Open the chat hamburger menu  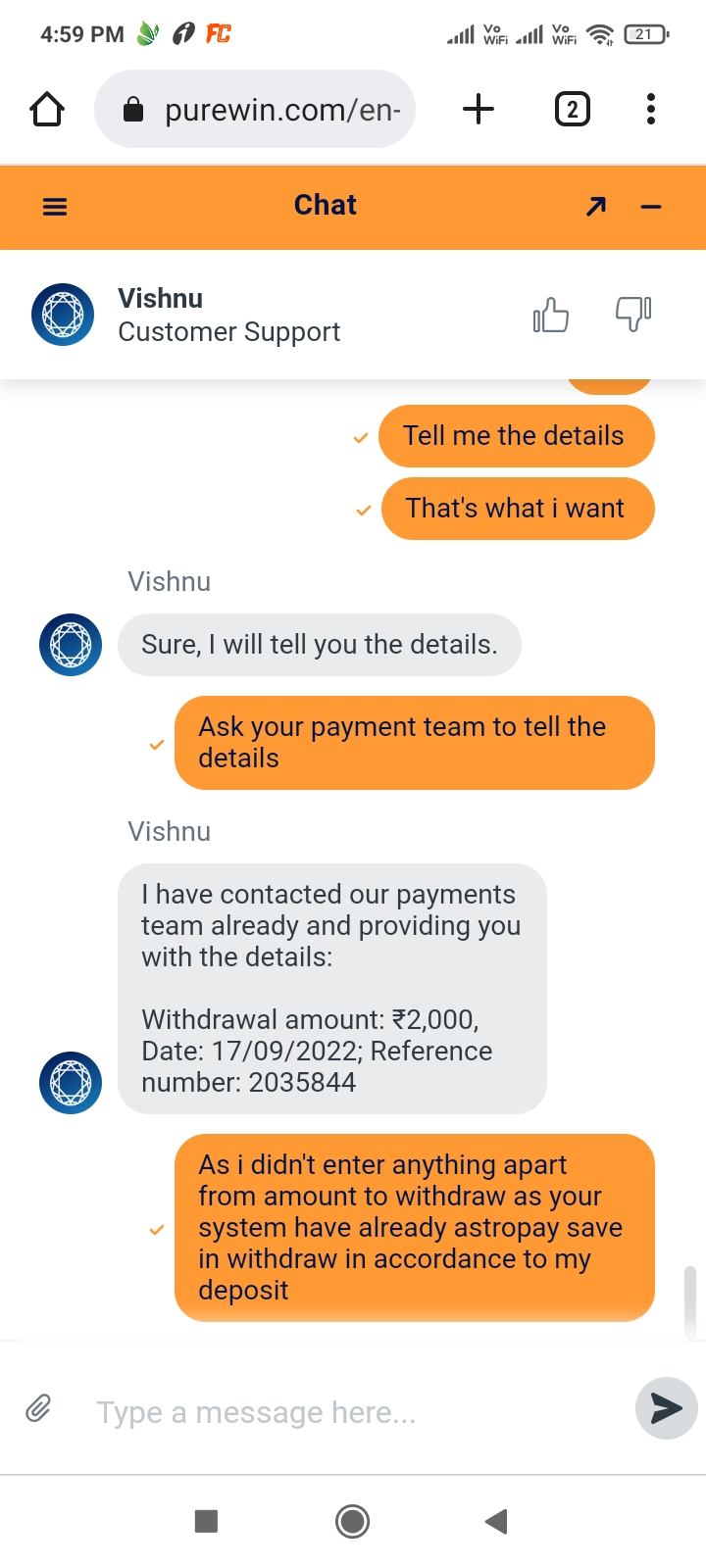[55, 206]
